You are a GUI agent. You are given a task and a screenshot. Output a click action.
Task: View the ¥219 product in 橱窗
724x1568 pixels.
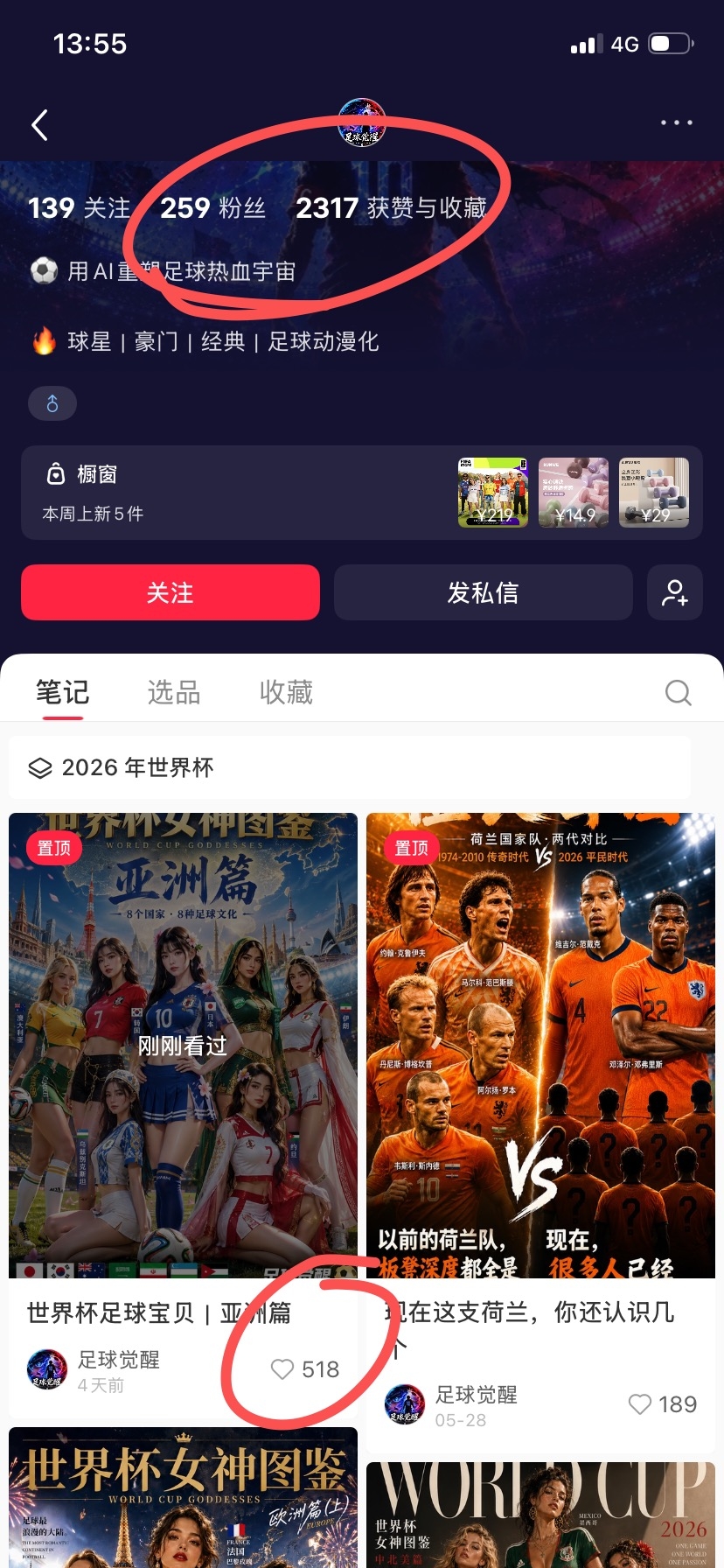(x=493, y=493)
